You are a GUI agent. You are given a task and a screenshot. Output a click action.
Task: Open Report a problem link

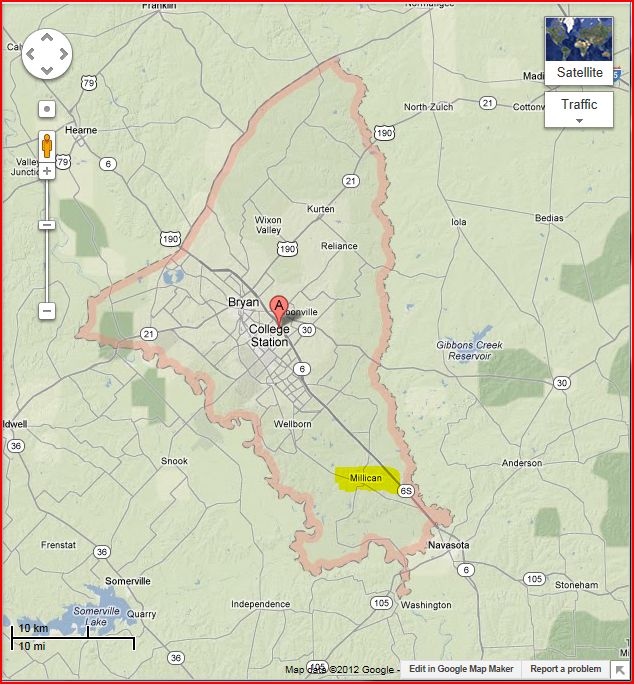pyautogui.click(x=565, y=669)
